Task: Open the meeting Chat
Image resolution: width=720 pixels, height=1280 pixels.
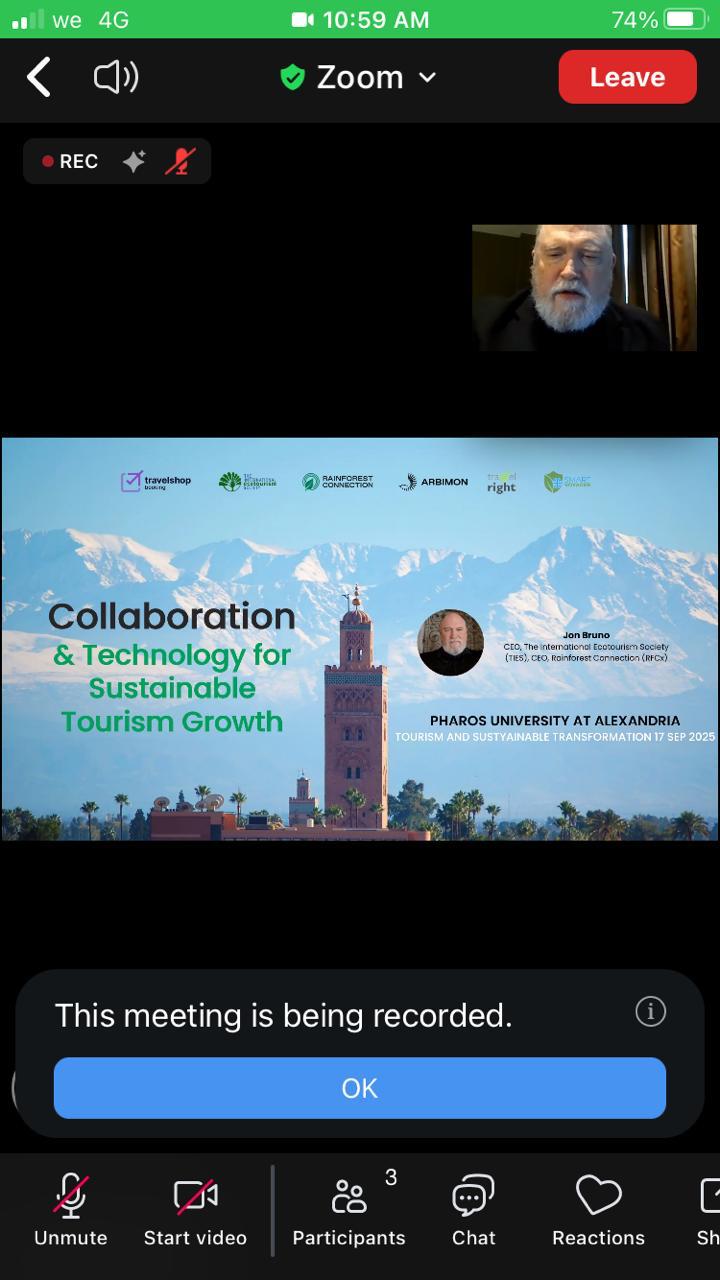Action: pyautogui.click(x=473, y=1211)
